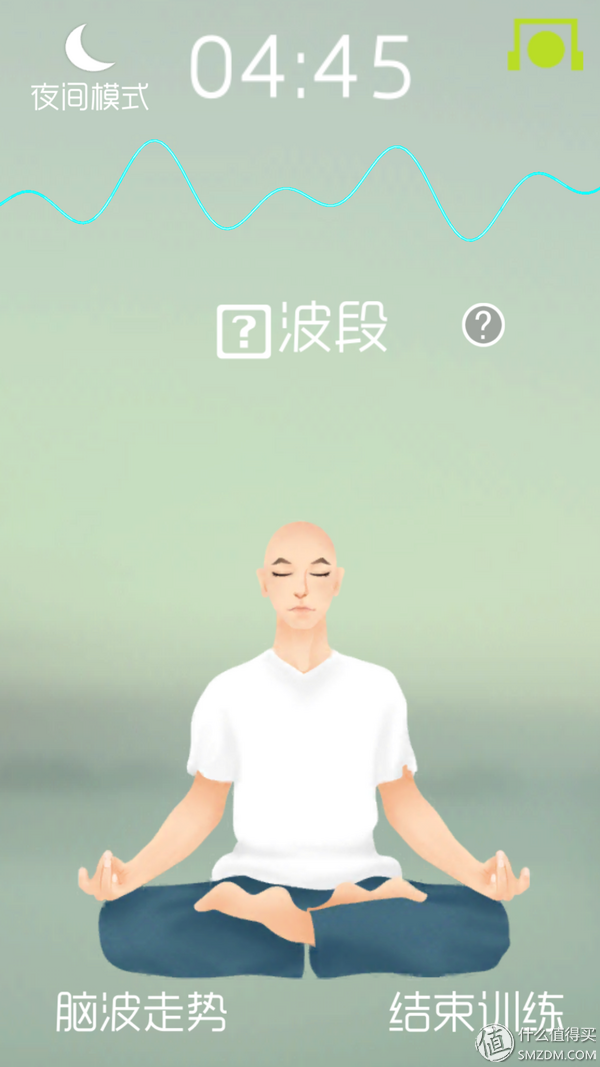The image size is (600, 1067).
Task: Open the help question mark beside 波段
Action: 484,325
